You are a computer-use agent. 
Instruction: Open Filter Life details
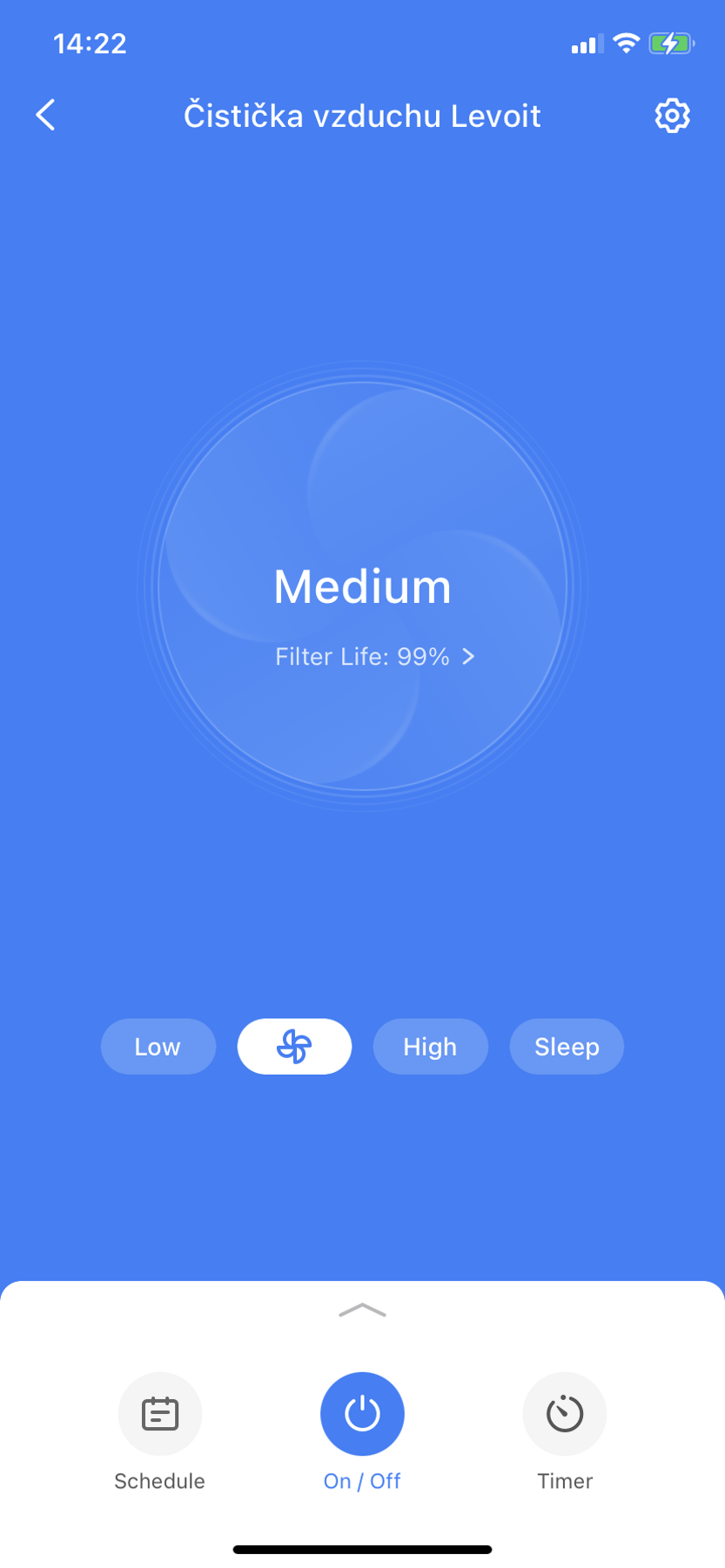[x=375, y=656]
